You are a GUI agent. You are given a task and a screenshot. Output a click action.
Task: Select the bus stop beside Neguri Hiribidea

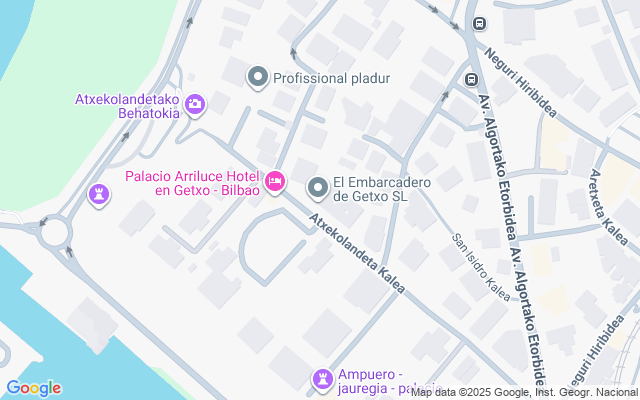point(479,23)
